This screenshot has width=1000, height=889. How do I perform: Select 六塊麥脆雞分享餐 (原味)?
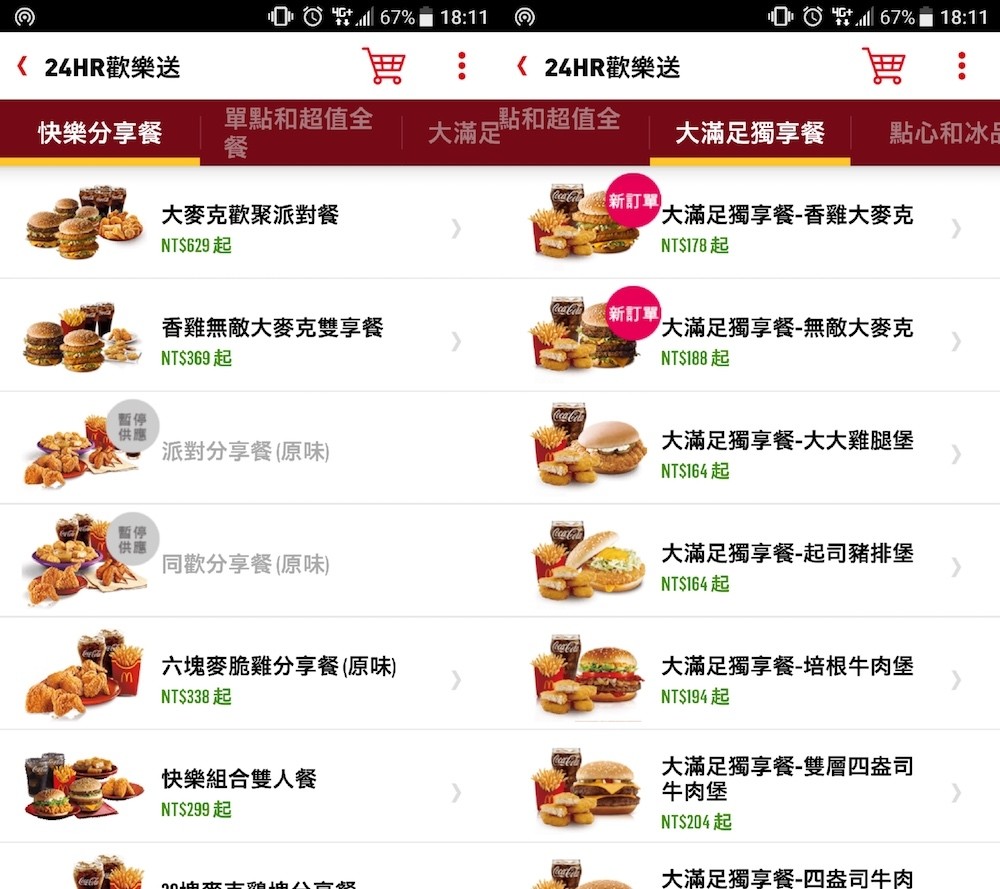tap(250, 677)
